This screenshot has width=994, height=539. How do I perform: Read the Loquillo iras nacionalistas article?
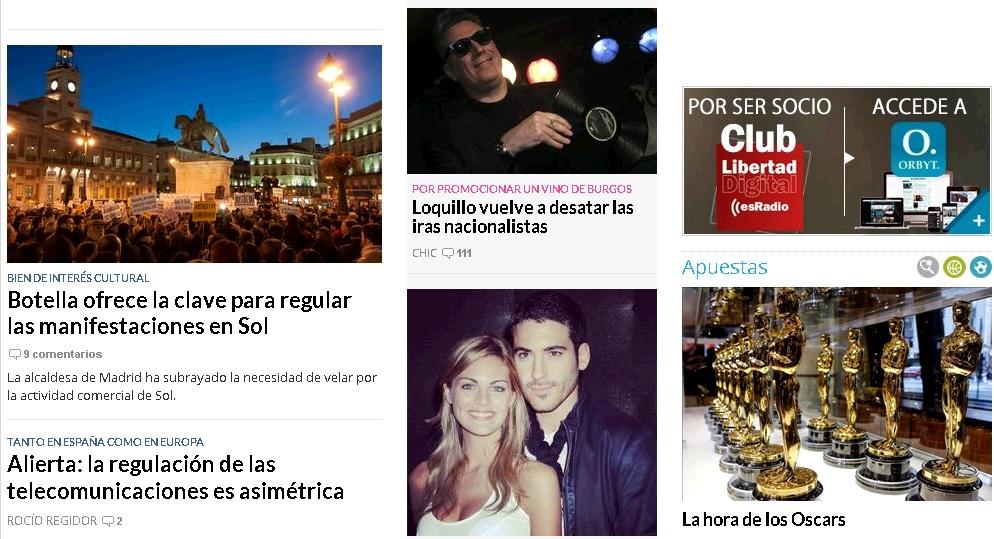[522, 217]
